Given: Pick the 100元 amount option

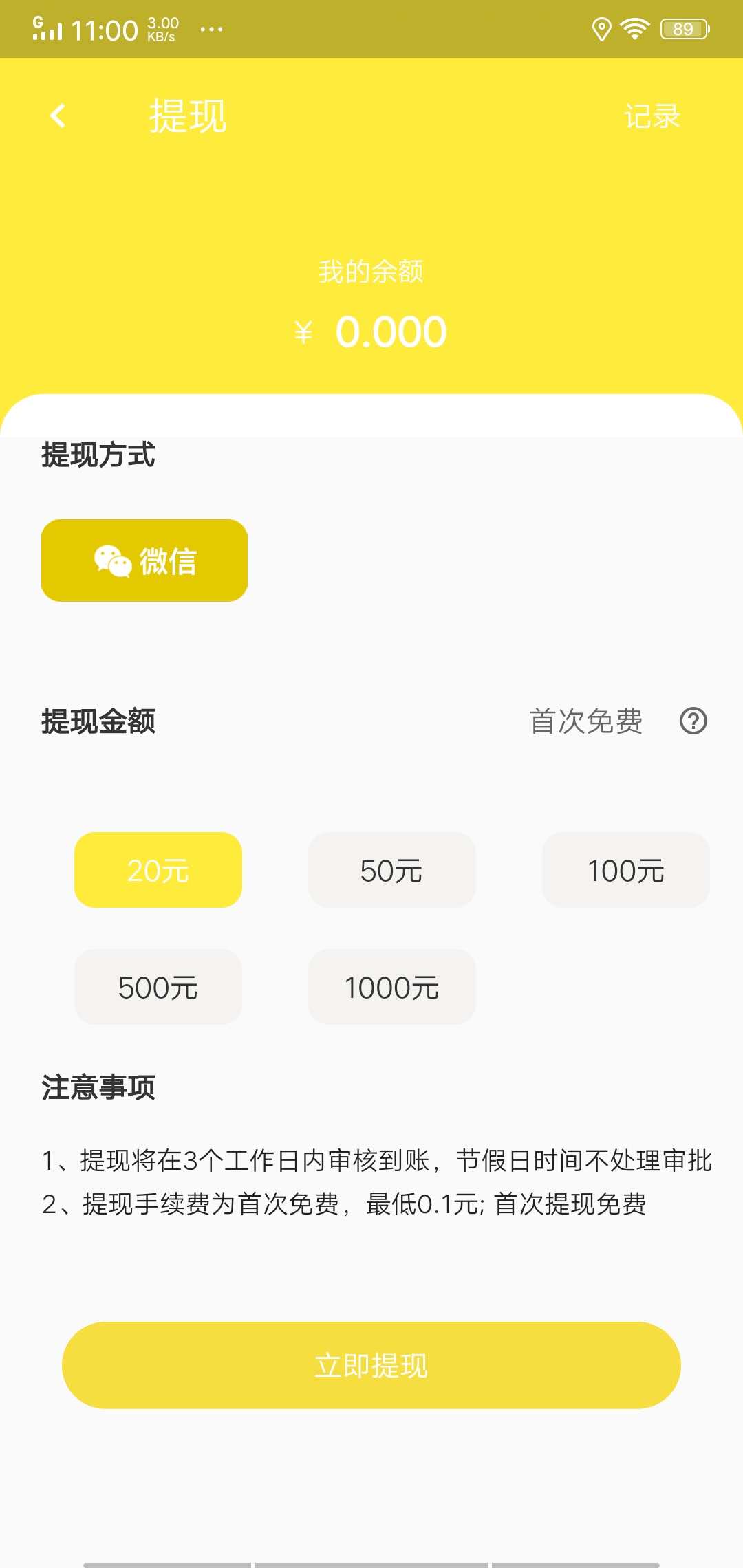Looking at the screenshot, I should pos(625,869).
